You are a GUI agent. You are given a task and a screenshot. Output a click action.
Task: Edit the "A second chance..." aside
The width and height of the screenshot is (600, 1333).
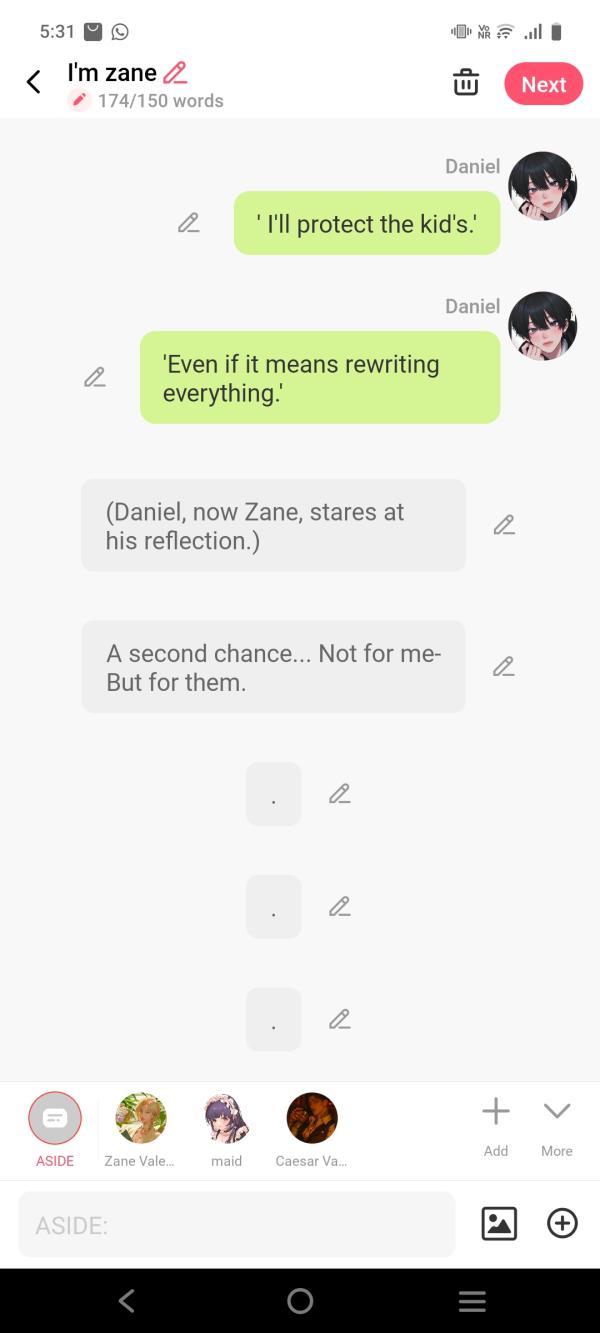point(504,666)
